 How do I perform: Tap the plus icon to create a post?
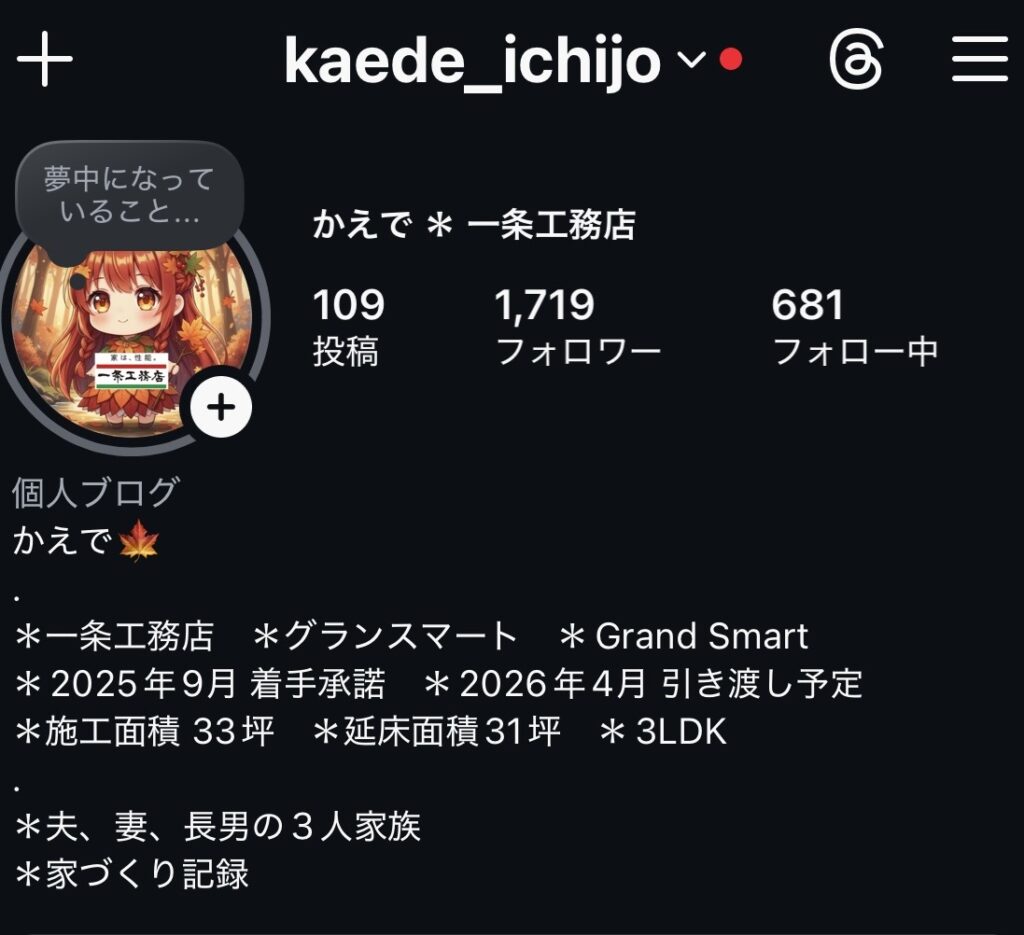[x=45, y=59]
